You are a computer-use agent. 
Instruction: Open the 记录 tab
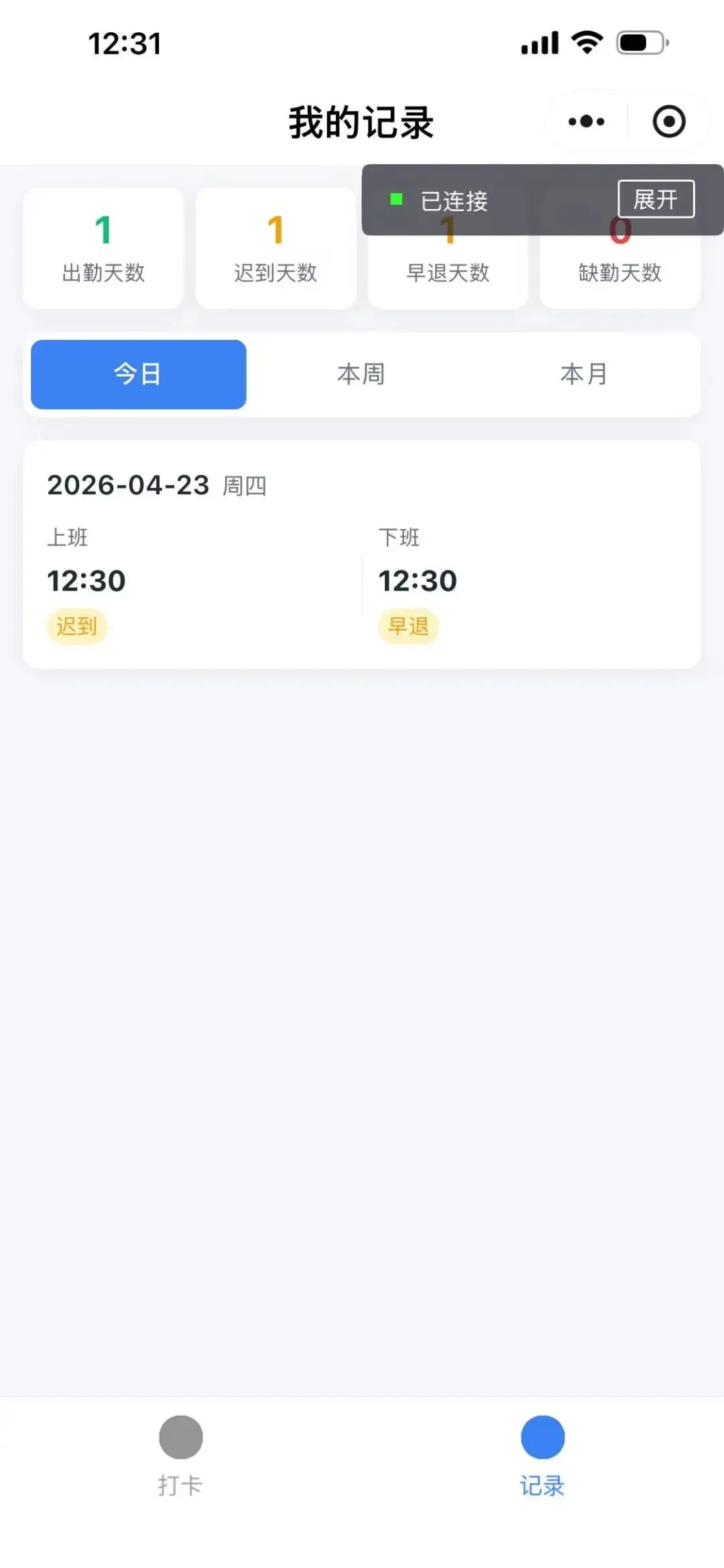point(542,1455)
